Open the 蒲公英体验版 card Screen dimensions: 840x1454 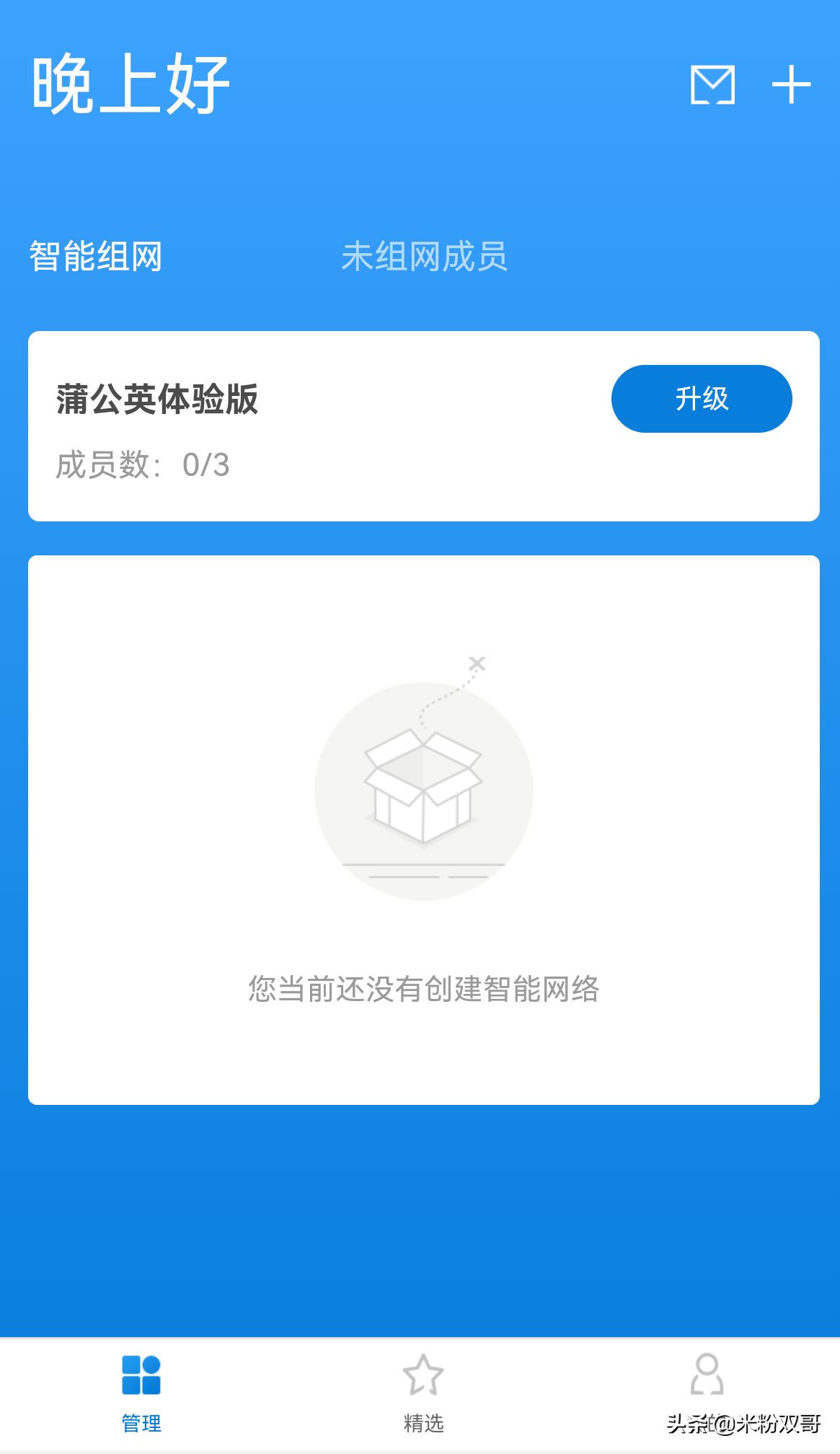288,427
